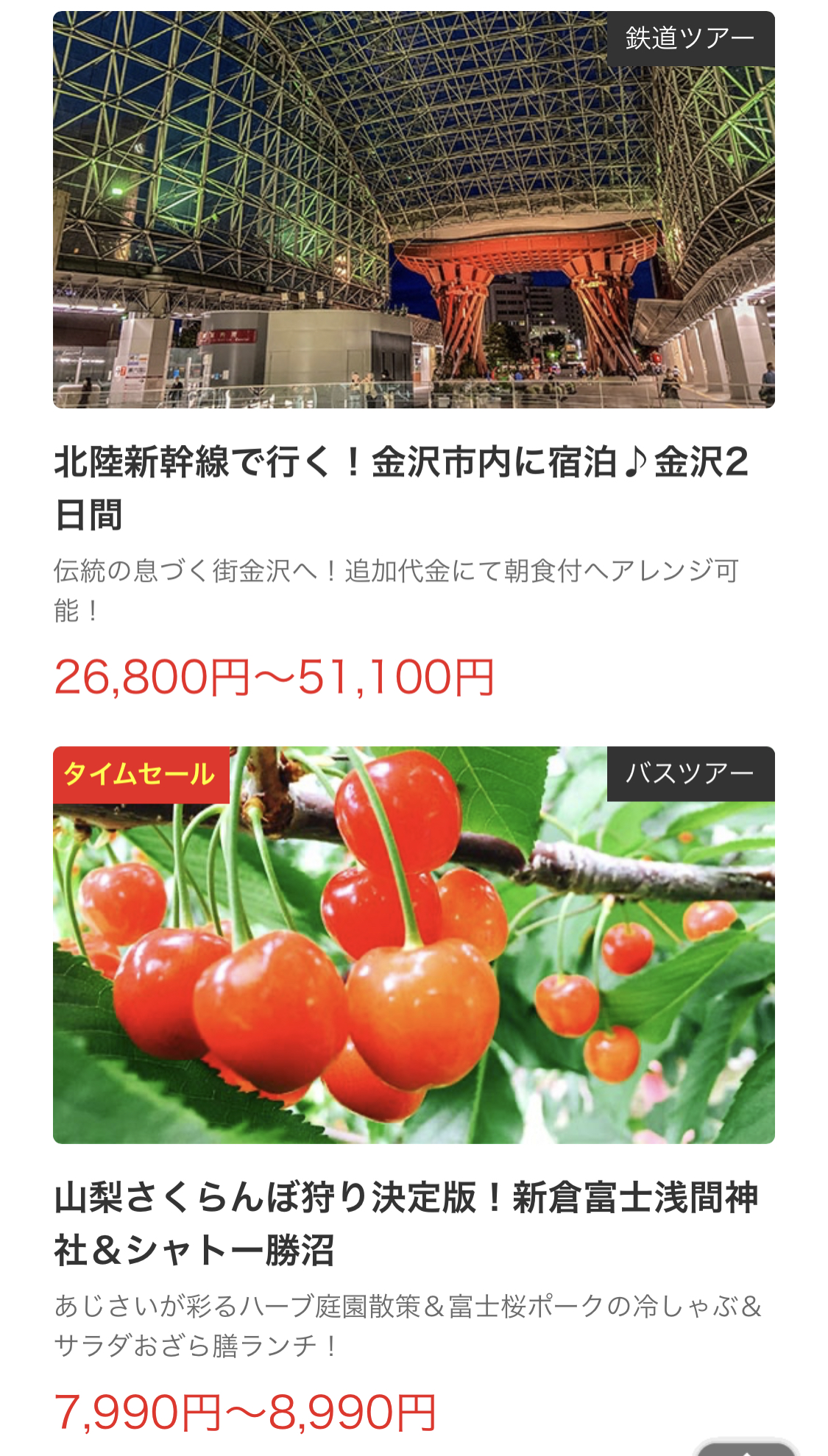
Task: Open the Kanazawa 2-day Shinkansen tour card
Action: coord(401,487)
